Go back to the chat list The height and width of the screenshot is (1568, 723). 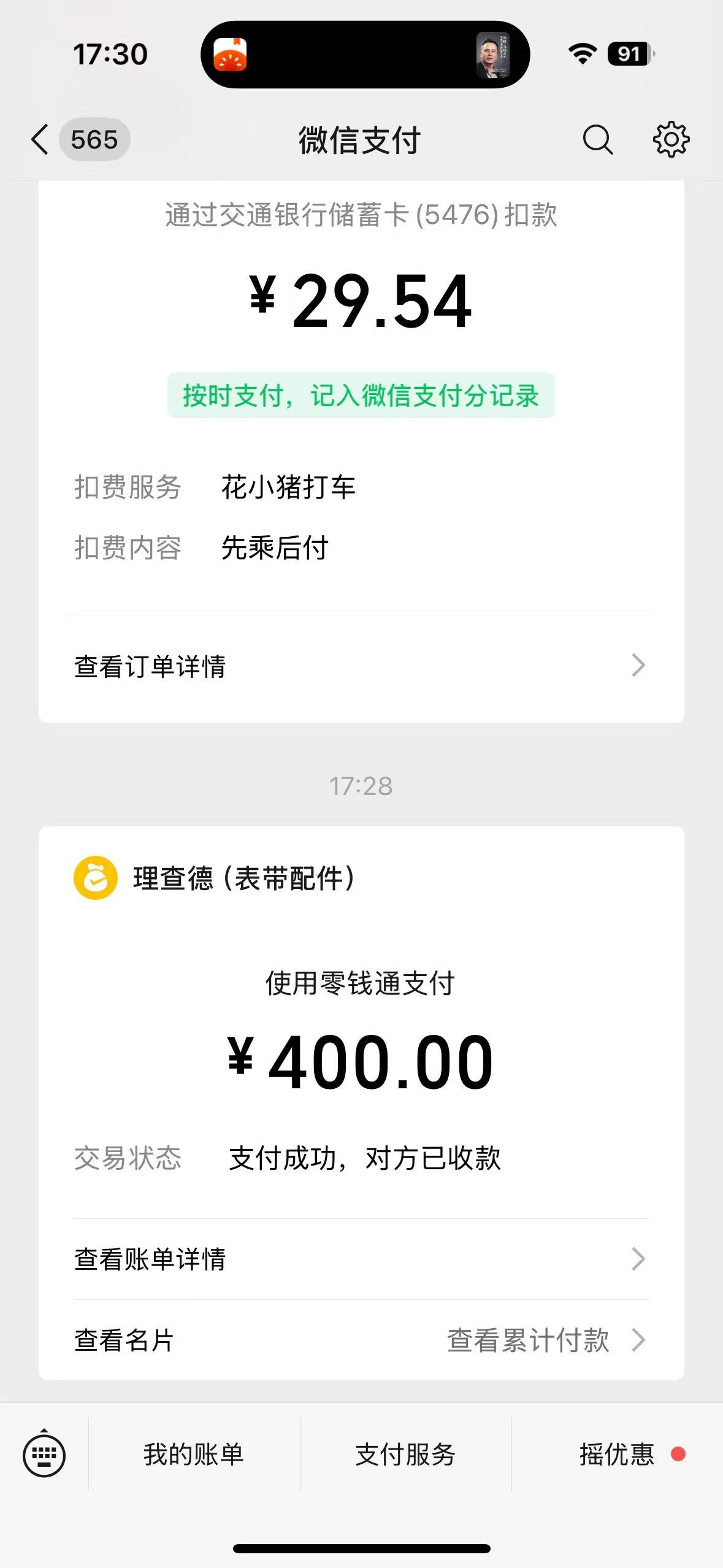click(40, 140)
